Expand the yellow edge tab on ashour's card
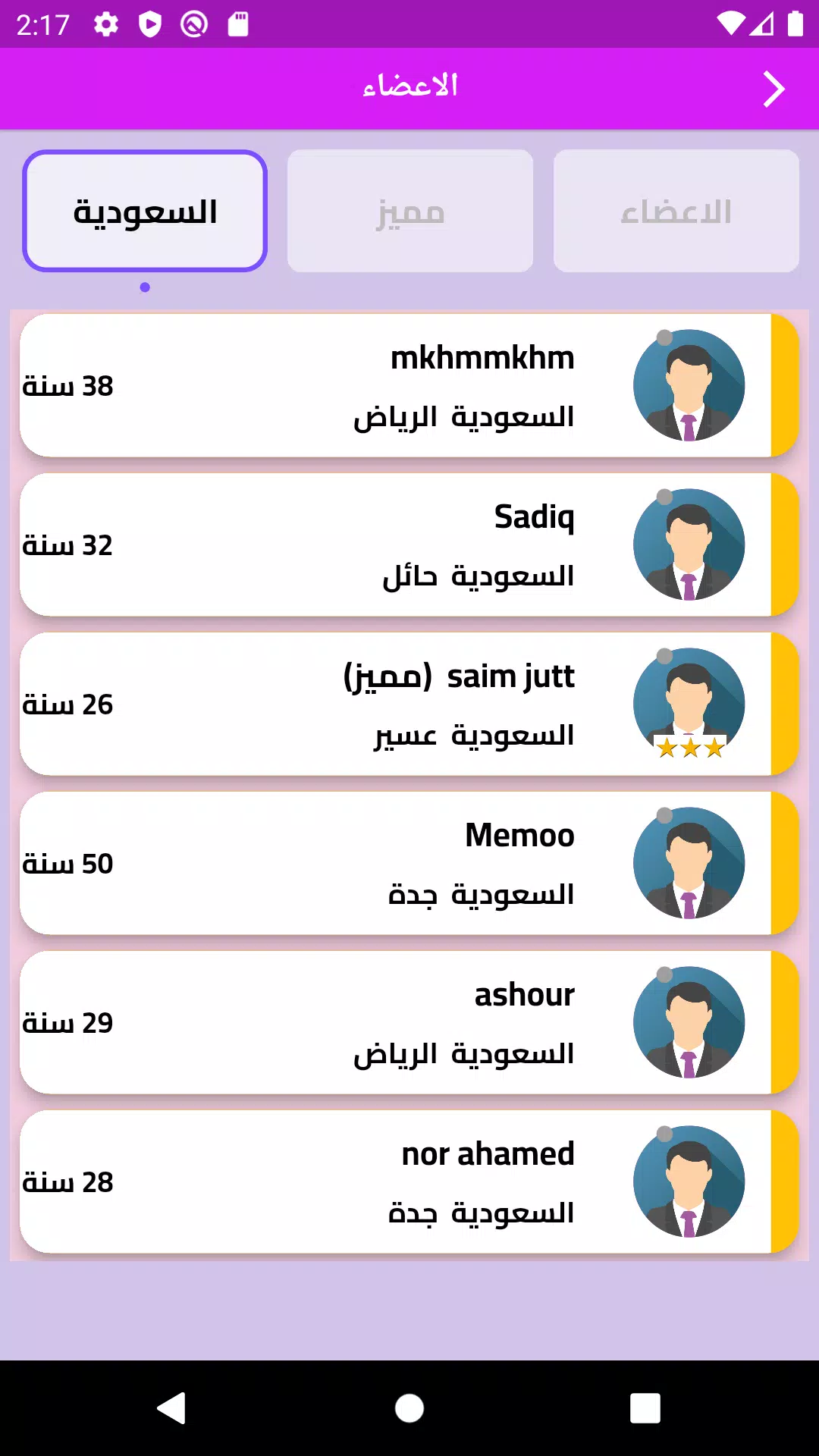 point(785,1022)
